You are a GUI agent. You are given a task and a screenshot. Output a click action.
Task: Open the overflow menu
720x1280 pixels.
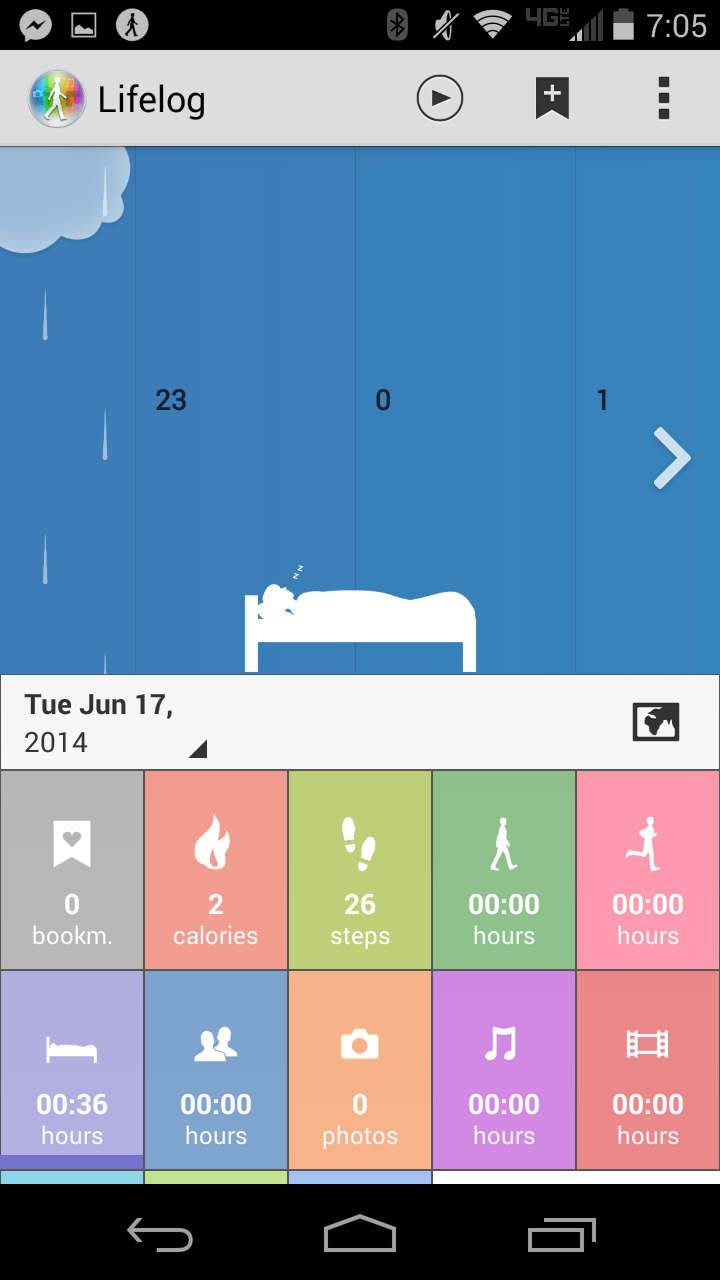[663, 99]
